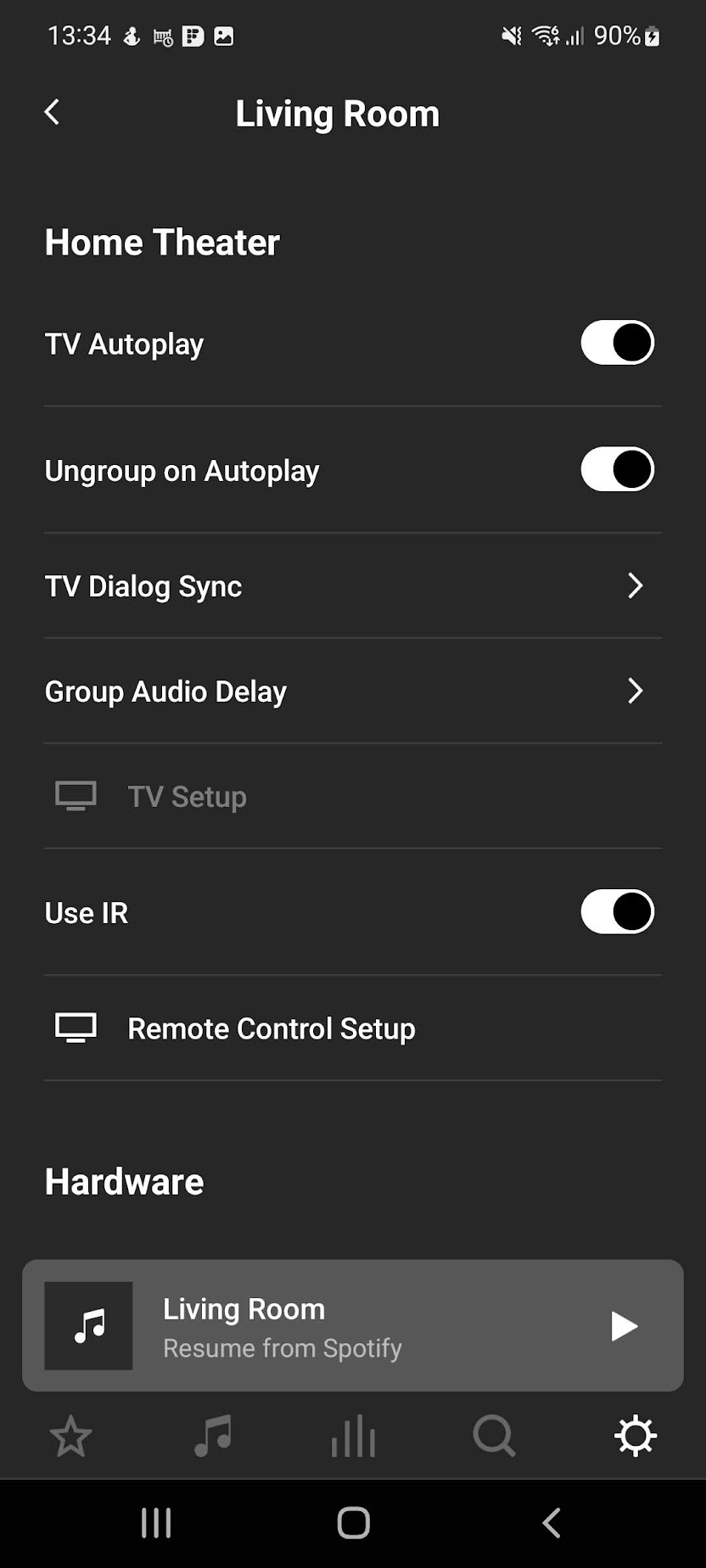Open system recent apps

(156, 1523)
